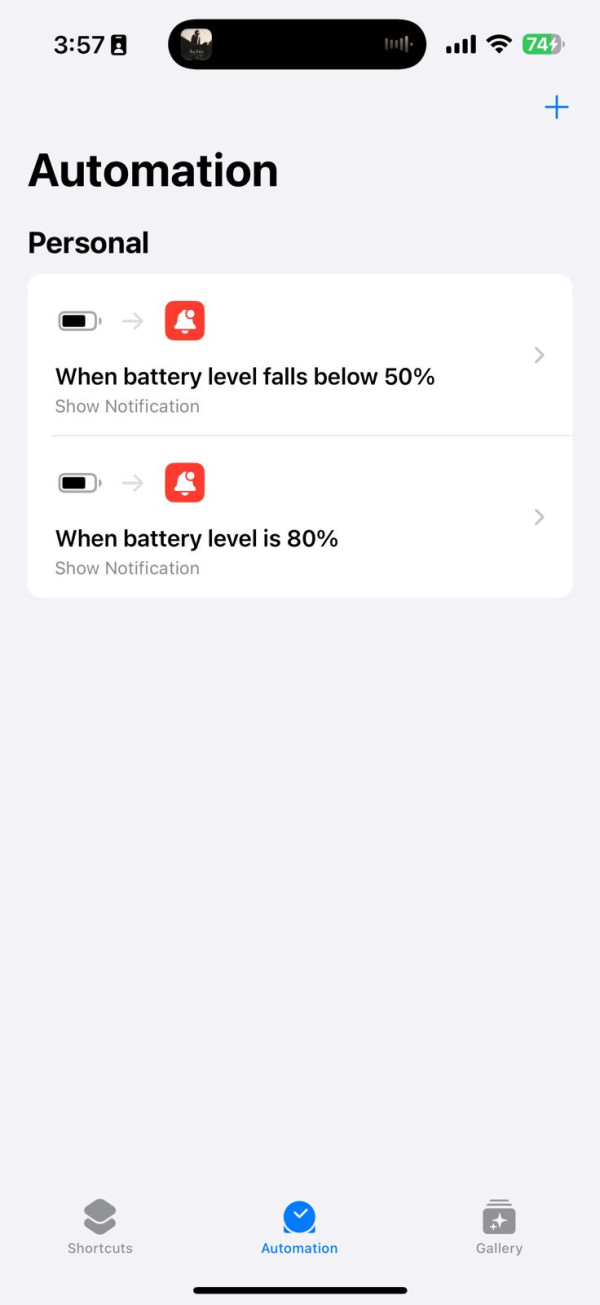Add a new automation with the plus icon
The image size is (600, 1305).
point(556,108)
